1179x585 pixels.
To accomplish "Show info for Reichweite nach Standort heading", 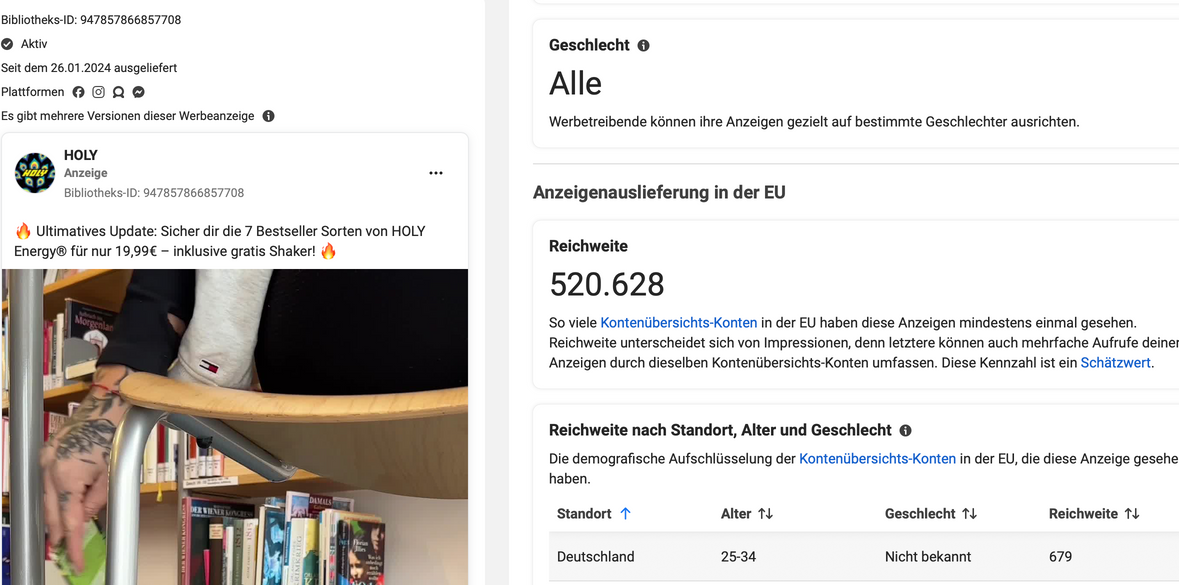I will (x=905, y=431).
